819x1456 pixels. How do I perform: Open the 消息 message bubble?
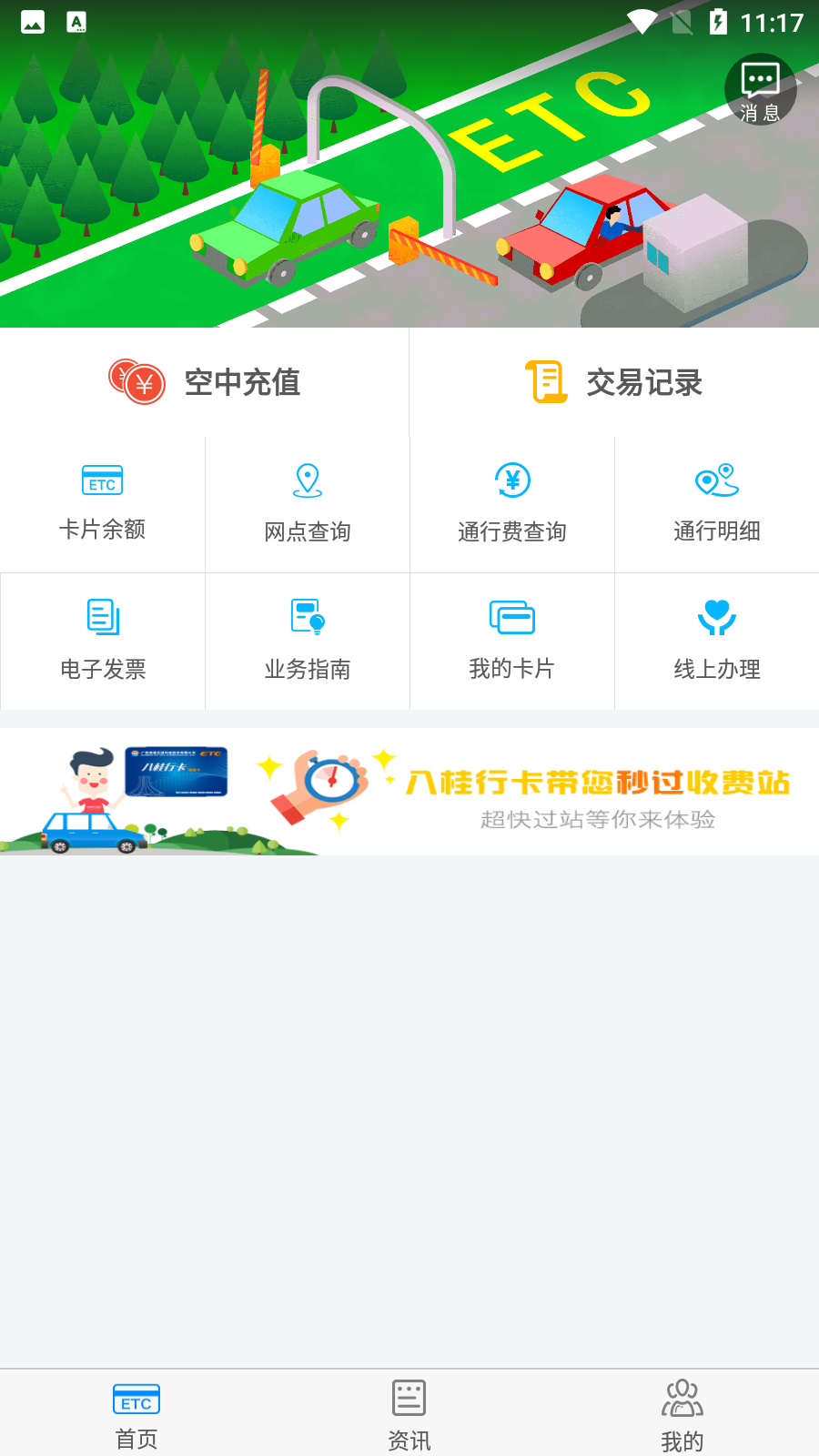[x=758, y=90]
